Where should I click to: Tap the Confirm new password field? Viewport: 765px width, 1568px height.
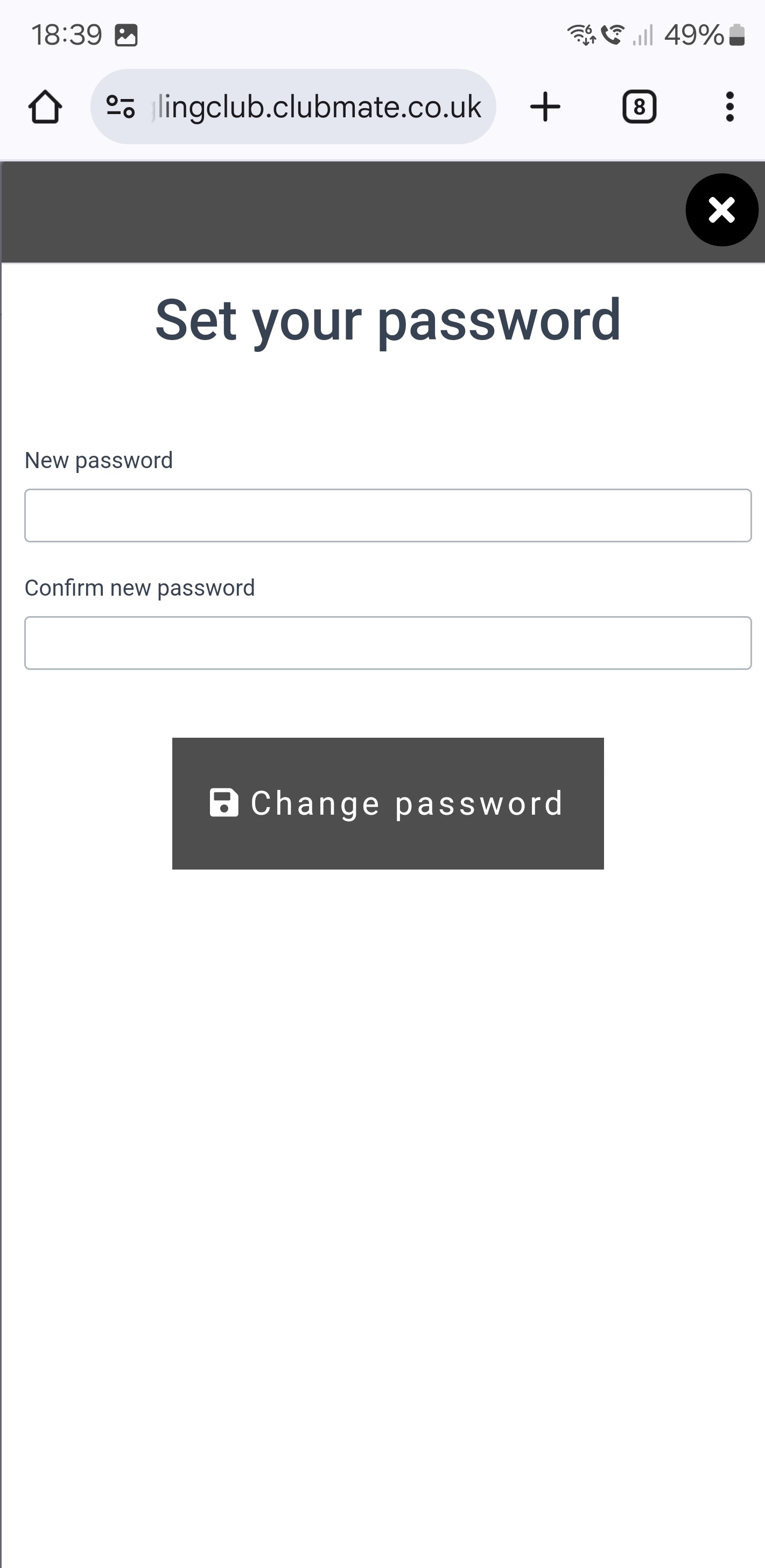click(x=388, y=643)
